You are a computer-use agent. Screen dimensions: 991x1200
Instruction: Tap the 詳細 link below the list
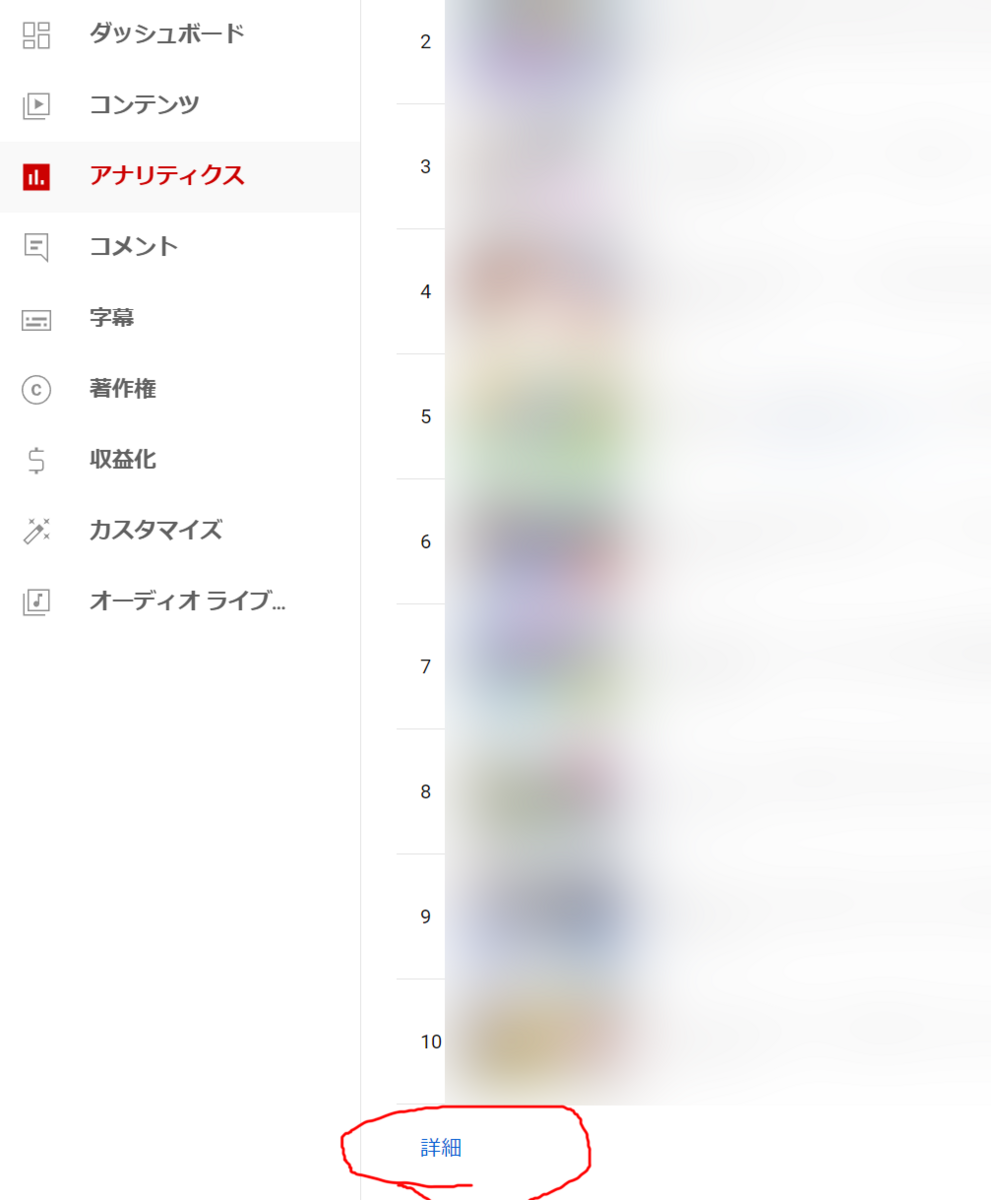[441, 1148]
